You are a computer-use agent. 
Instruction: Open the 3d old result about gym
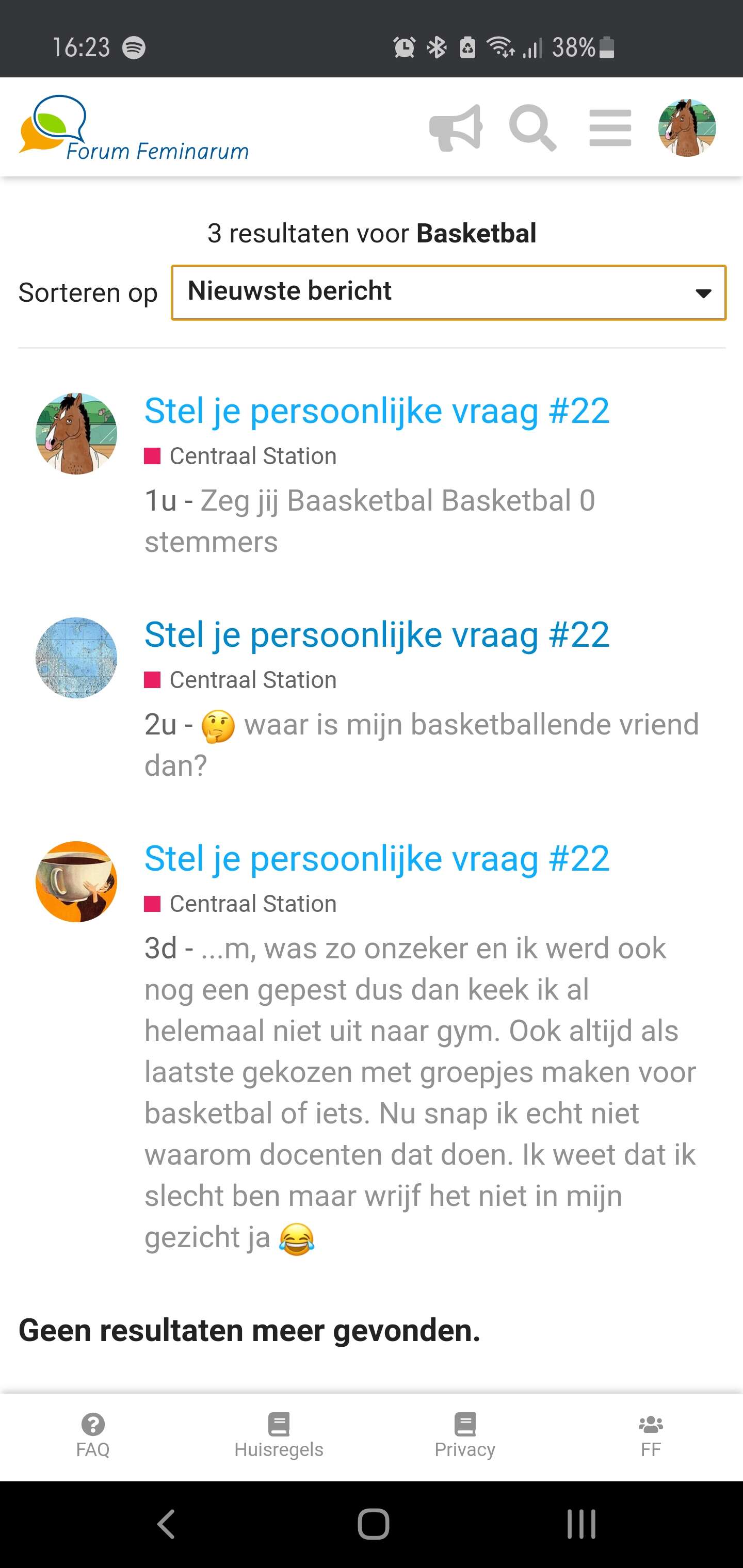point(377,858)
